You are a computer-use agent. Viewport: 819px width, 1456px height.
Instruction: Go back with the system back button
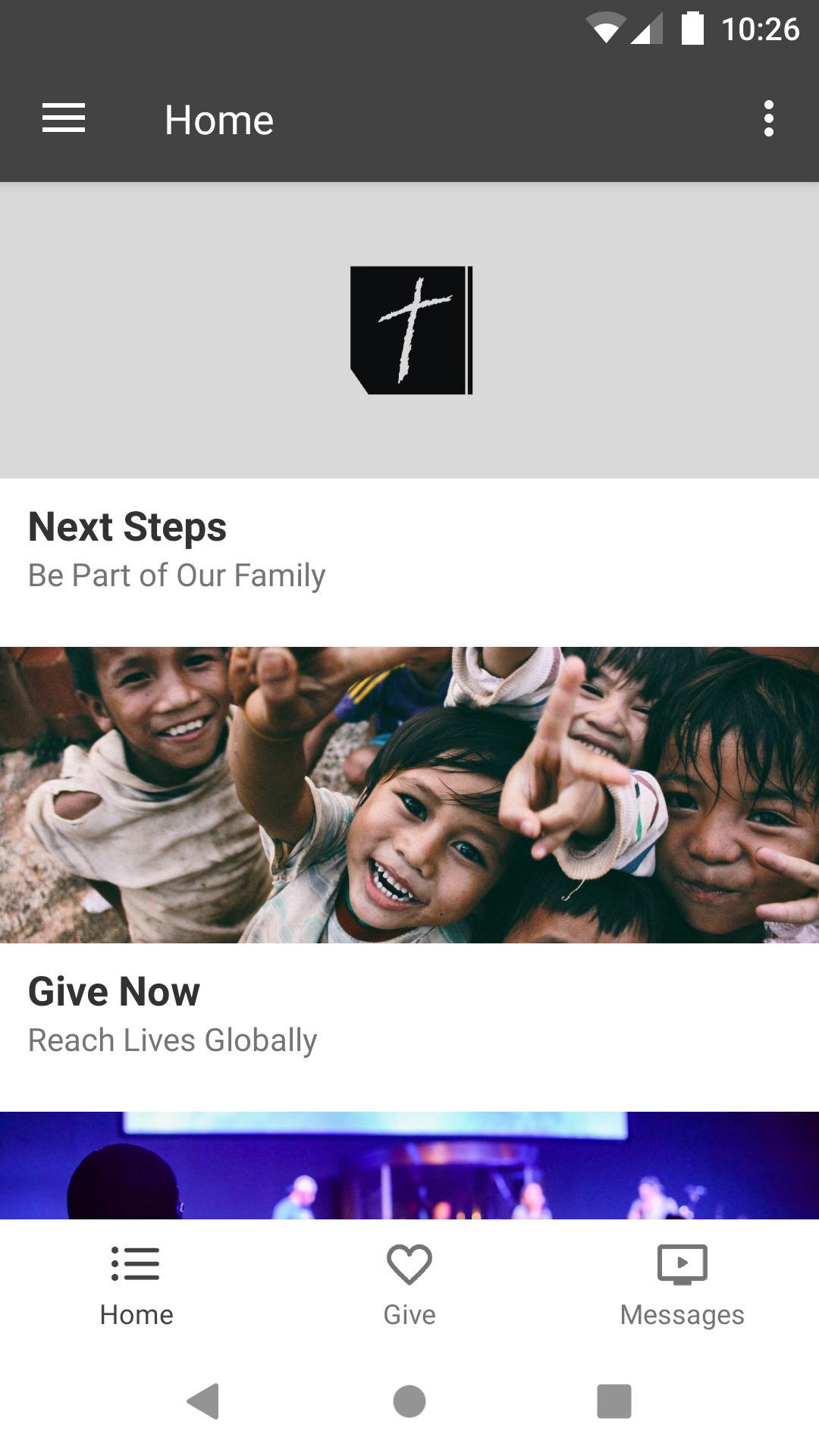click(203, 1401)
